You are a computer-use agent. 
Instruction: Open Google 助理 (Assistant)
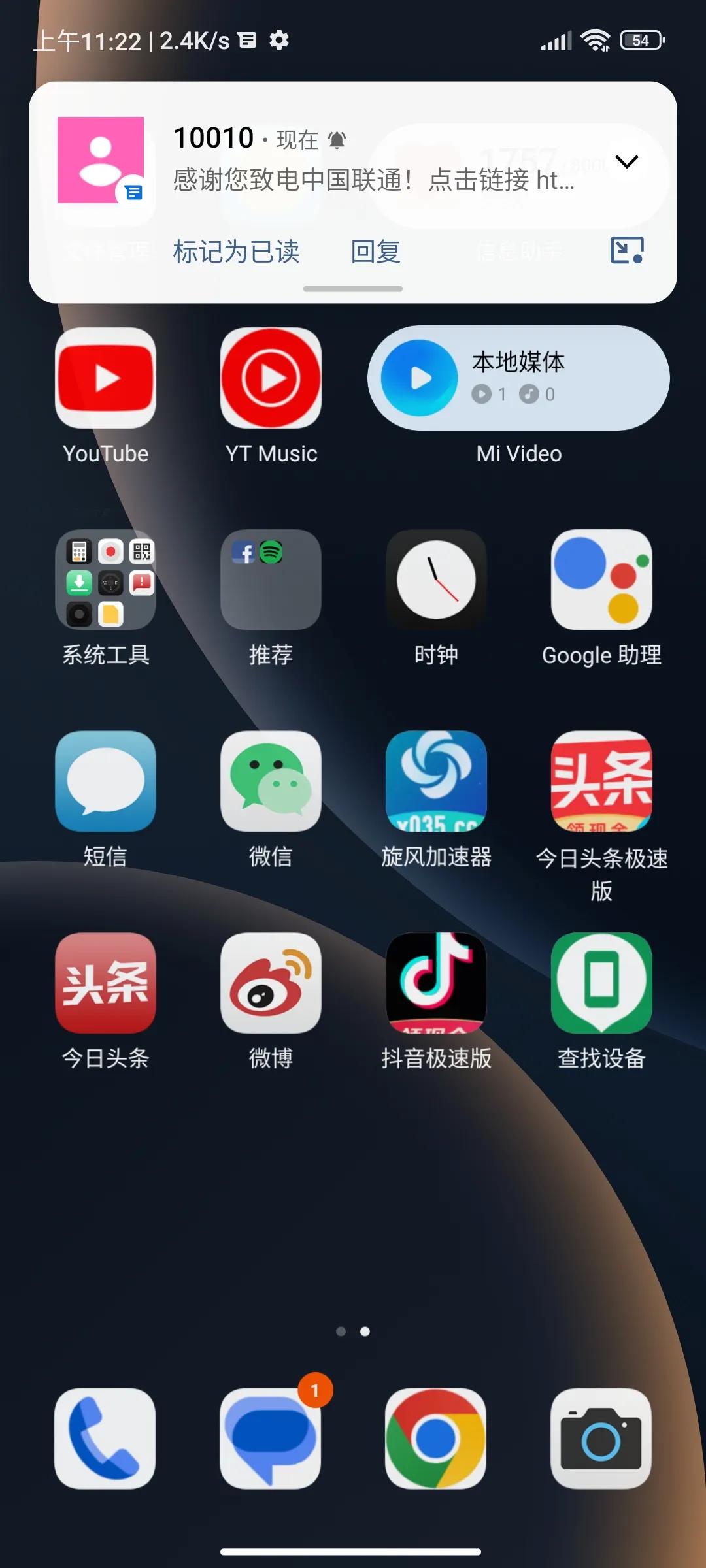pos(601,581)
